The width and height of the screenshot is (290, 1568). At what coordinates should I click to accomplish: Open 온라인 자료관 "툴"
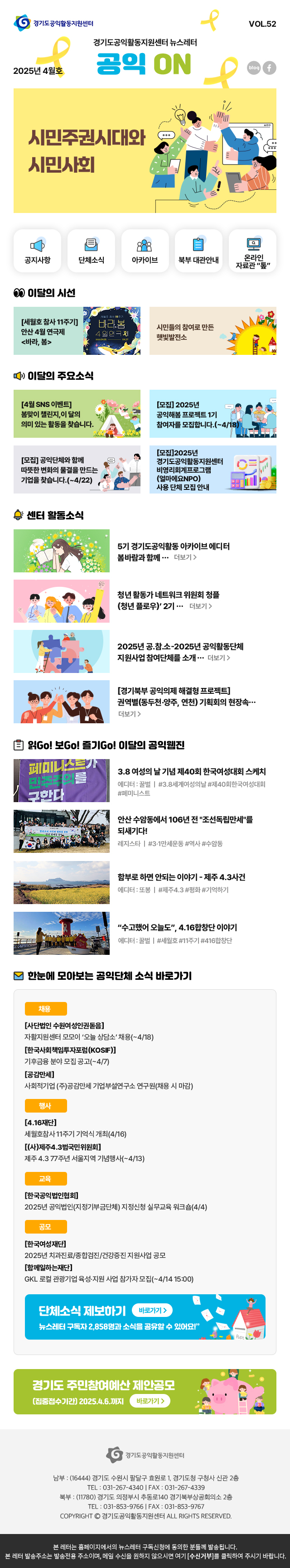[x=252, y=250]
